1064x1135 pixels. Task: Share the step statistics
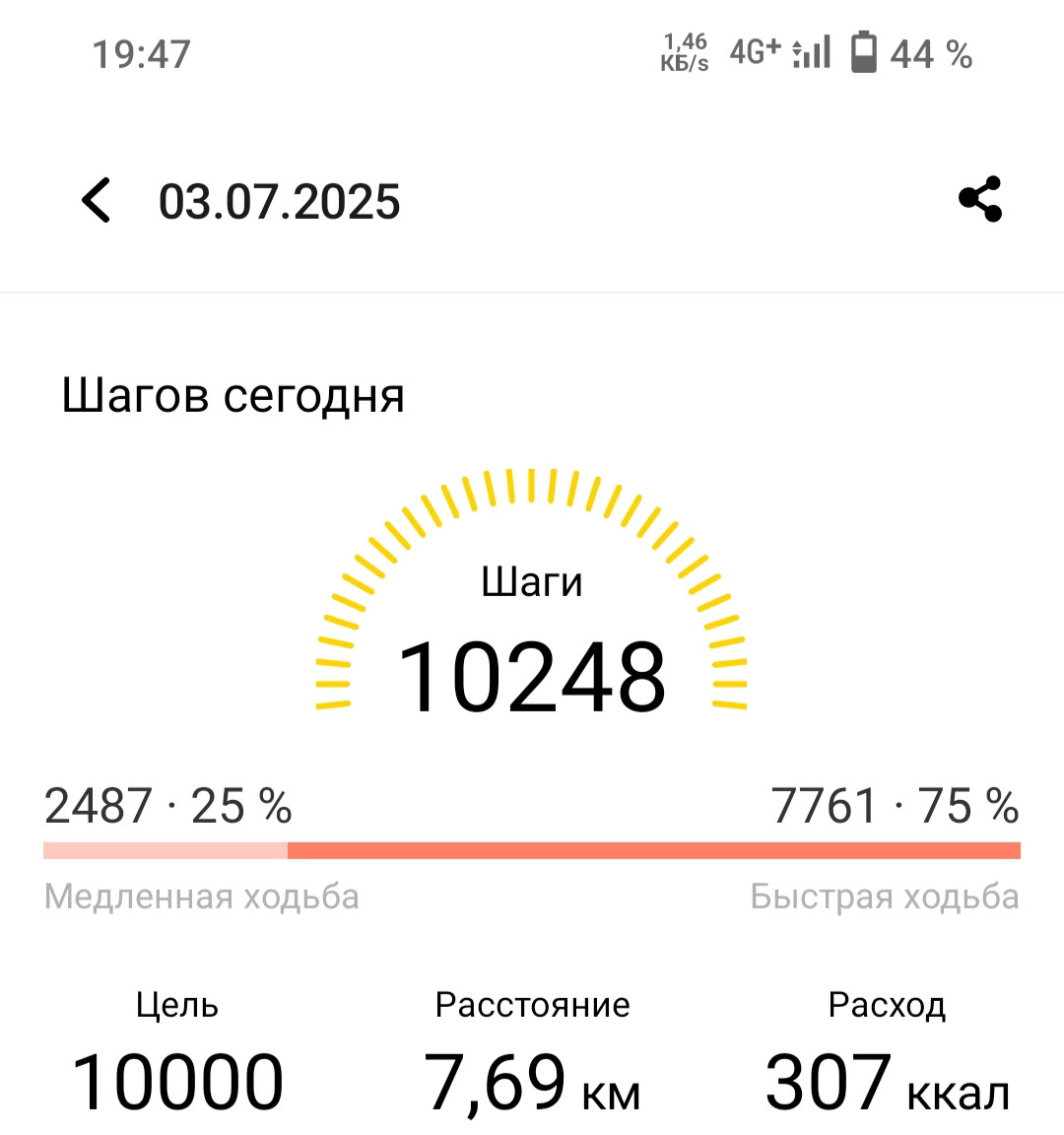point(980,199)
